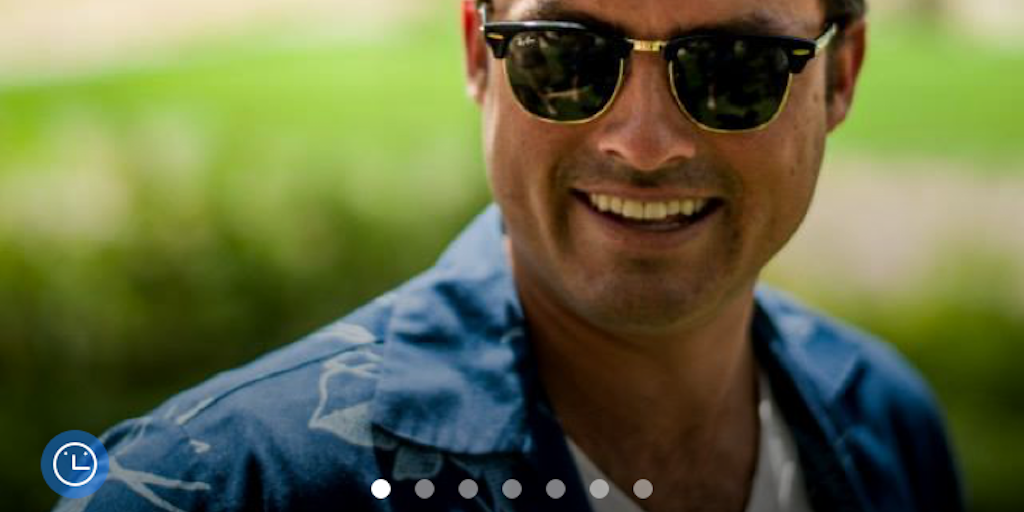Open the carousel photo of the man
Screen dimensions: 1024x512
click(x=512, y=256)
